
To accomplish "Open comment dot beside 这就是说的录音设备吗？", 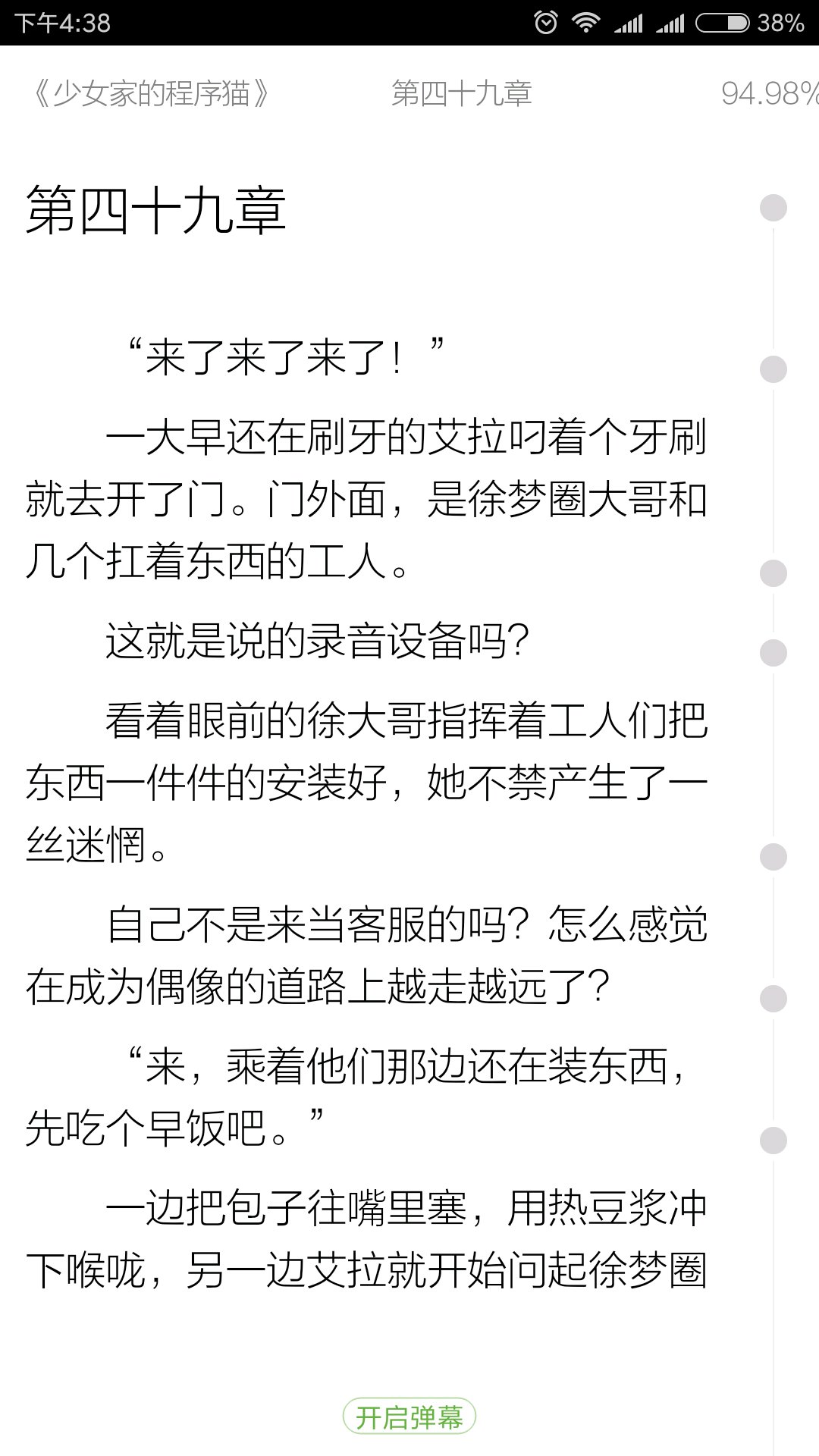I will click(773, 653).
